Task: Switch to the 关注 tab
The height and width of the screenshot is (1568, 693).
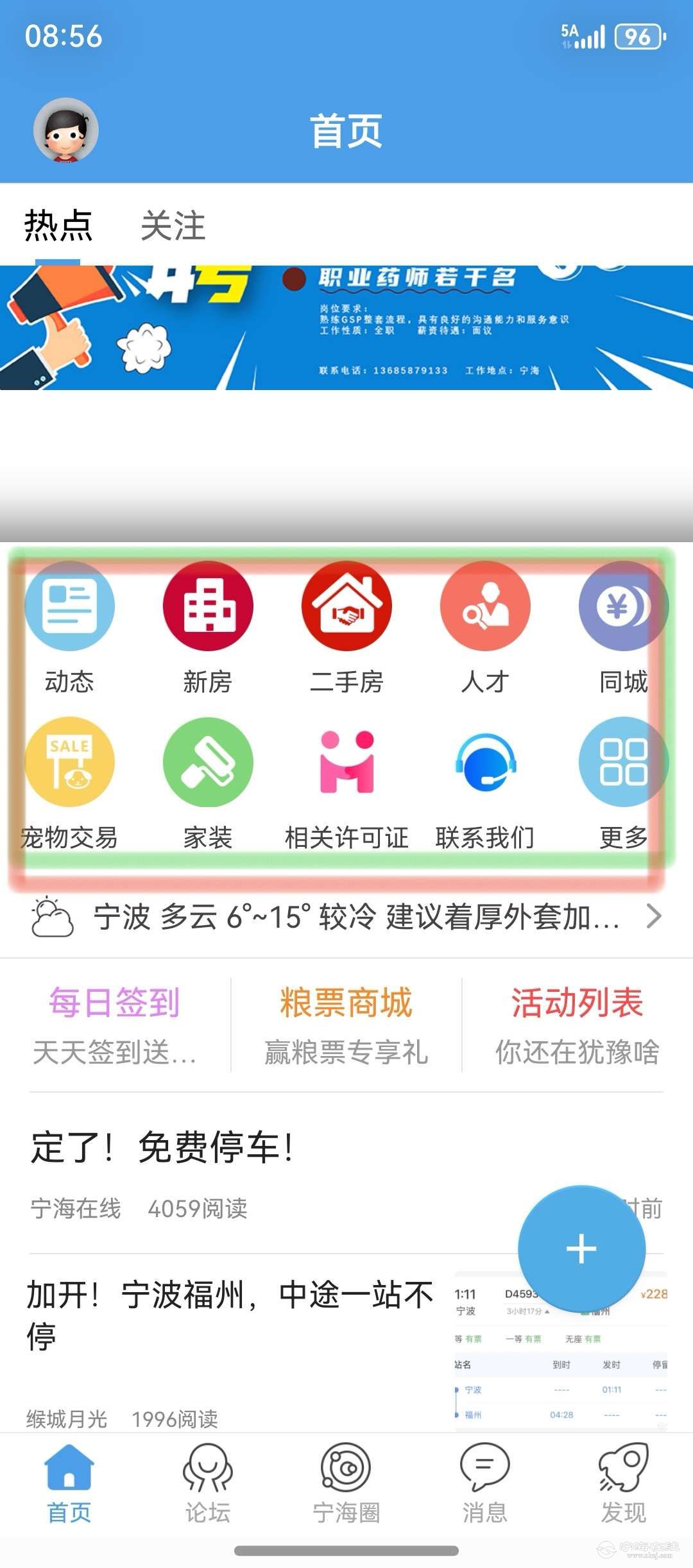Action: coord(173,226)
